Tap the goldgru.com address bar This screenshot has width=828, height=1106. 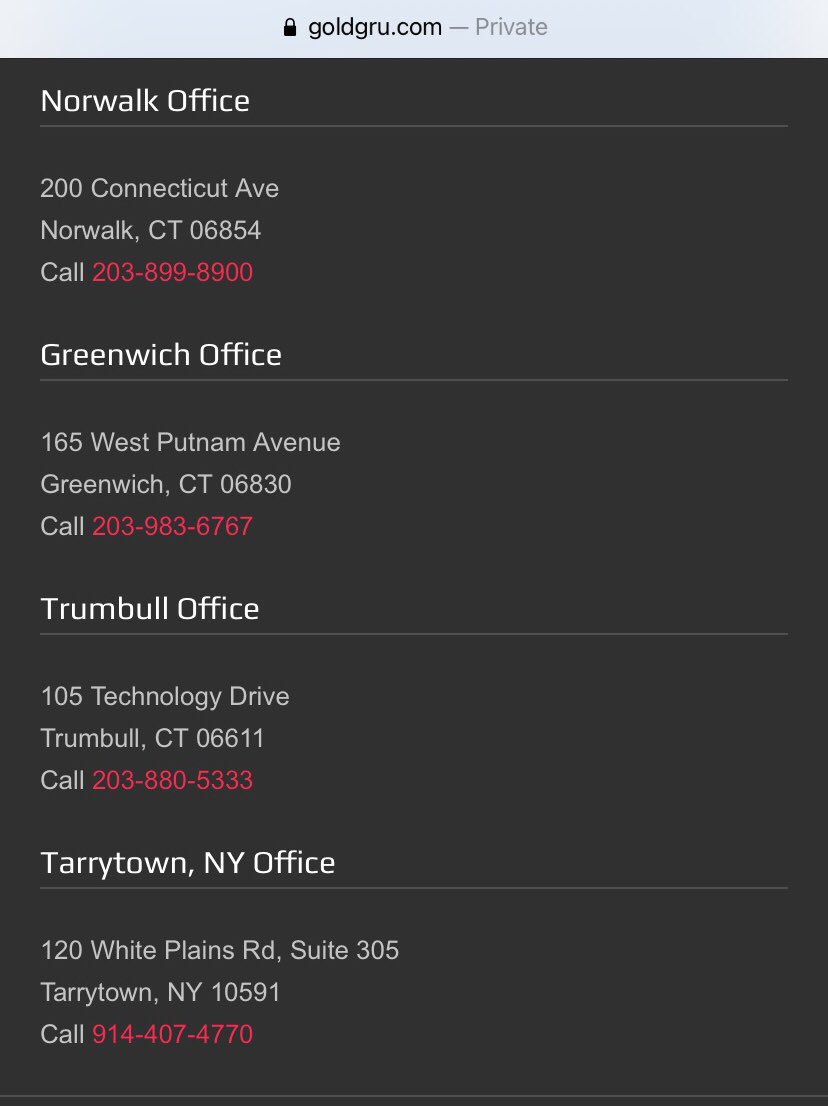(x=375, y=27)
